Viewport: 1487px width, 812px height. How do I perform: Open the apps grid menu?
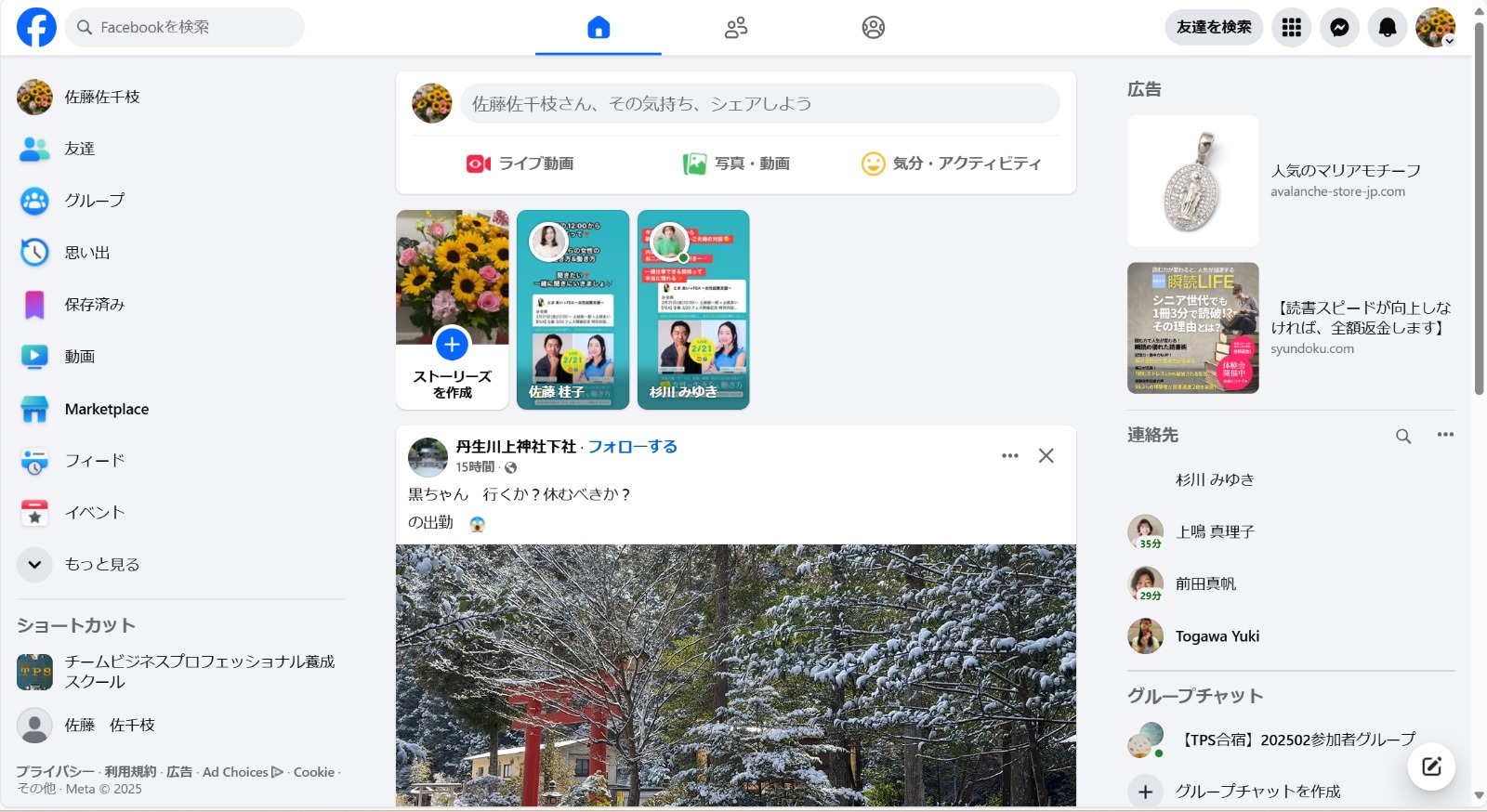coord(1291,28)
